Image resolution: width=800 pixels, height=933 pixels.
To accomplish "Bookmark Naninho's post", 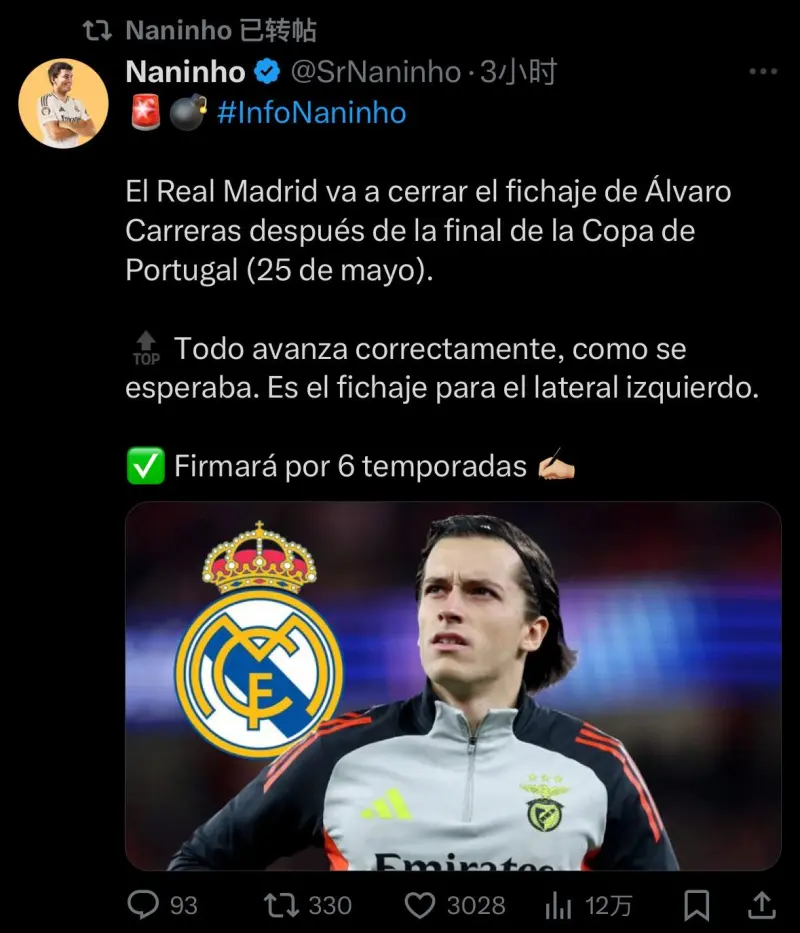I will (697, 905).
